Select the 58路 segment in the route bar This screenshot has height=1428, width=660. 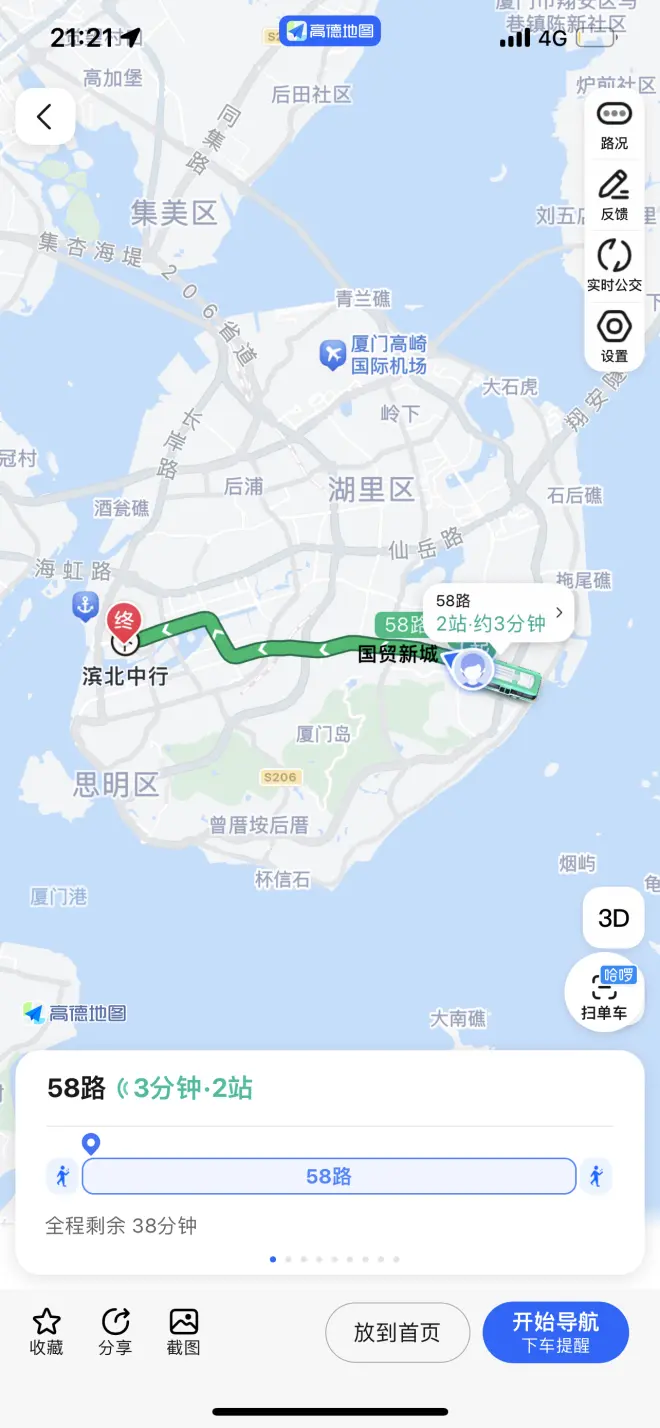tap(329, 1177)
